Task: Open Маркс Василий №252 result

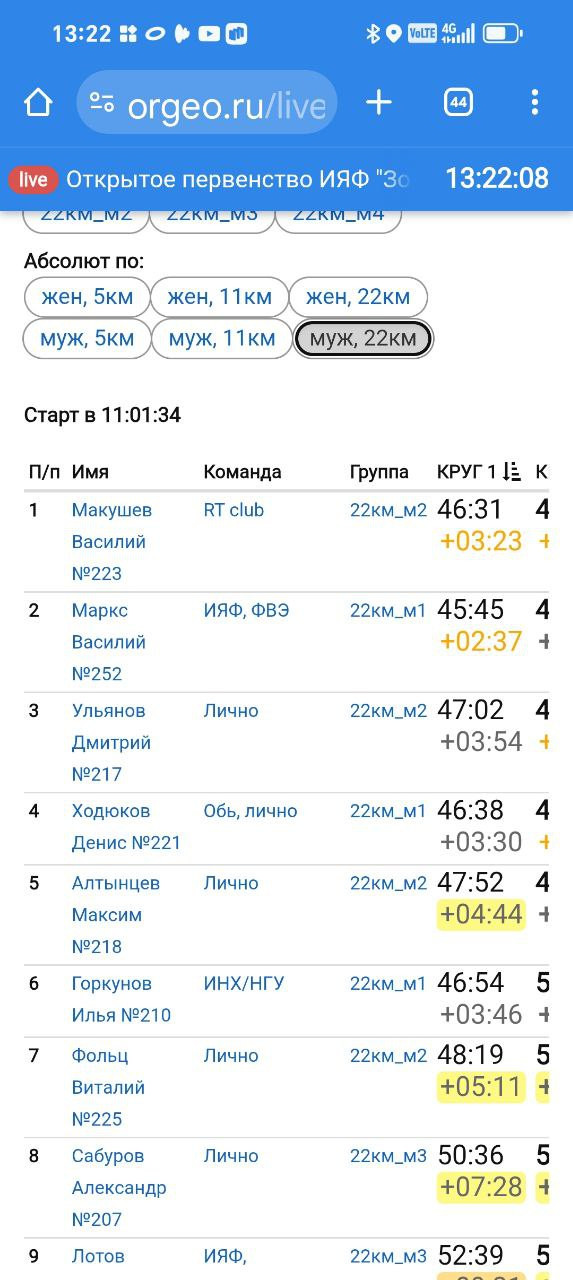Action: click(x=109, y=642)
